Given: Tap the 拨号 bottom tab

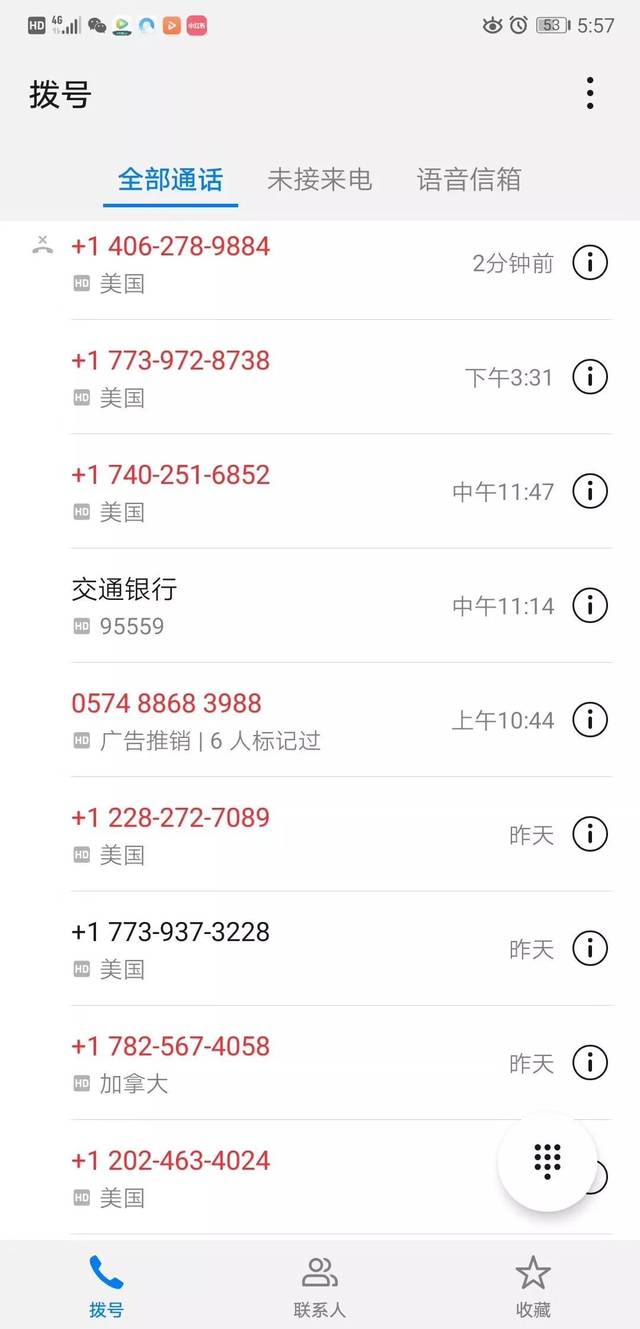Looking at the screenshot, I should point(106,1287).
